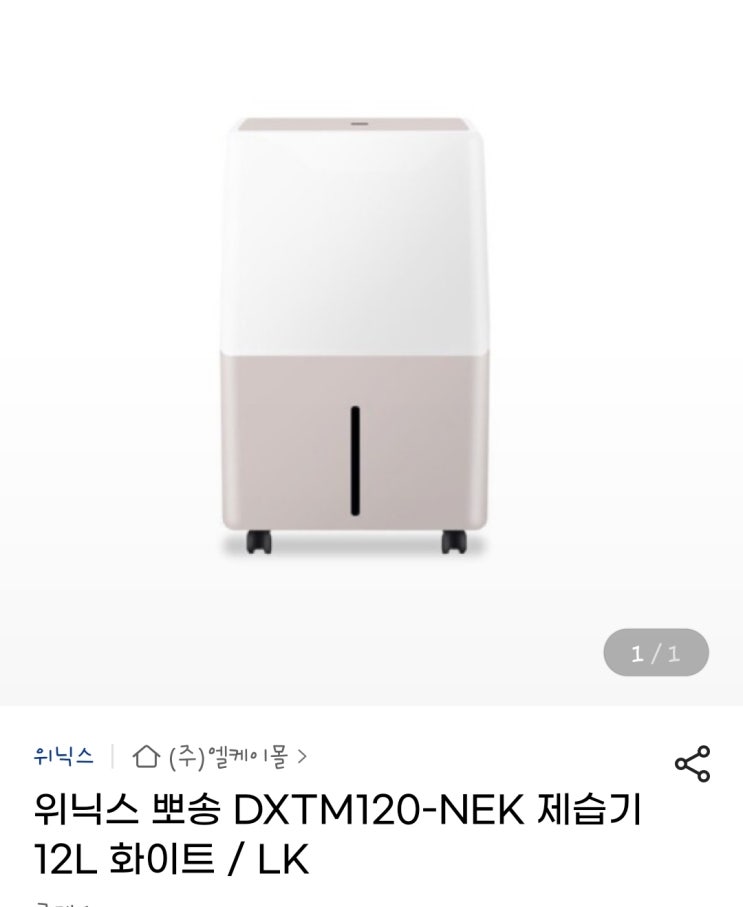View the dehumidifier product image fullscreen

tap(355, 335)
